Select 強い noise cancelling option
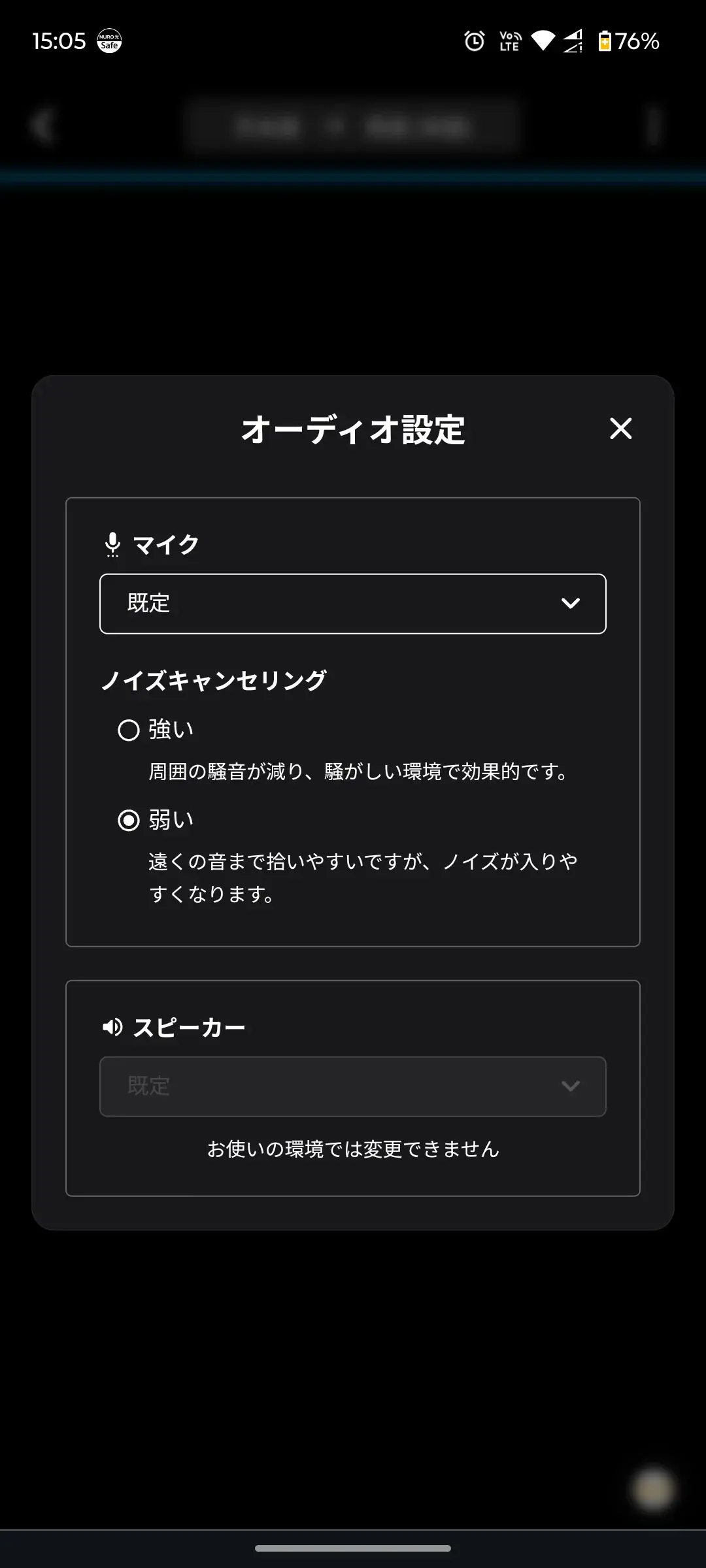 click(x=129, y=730)
